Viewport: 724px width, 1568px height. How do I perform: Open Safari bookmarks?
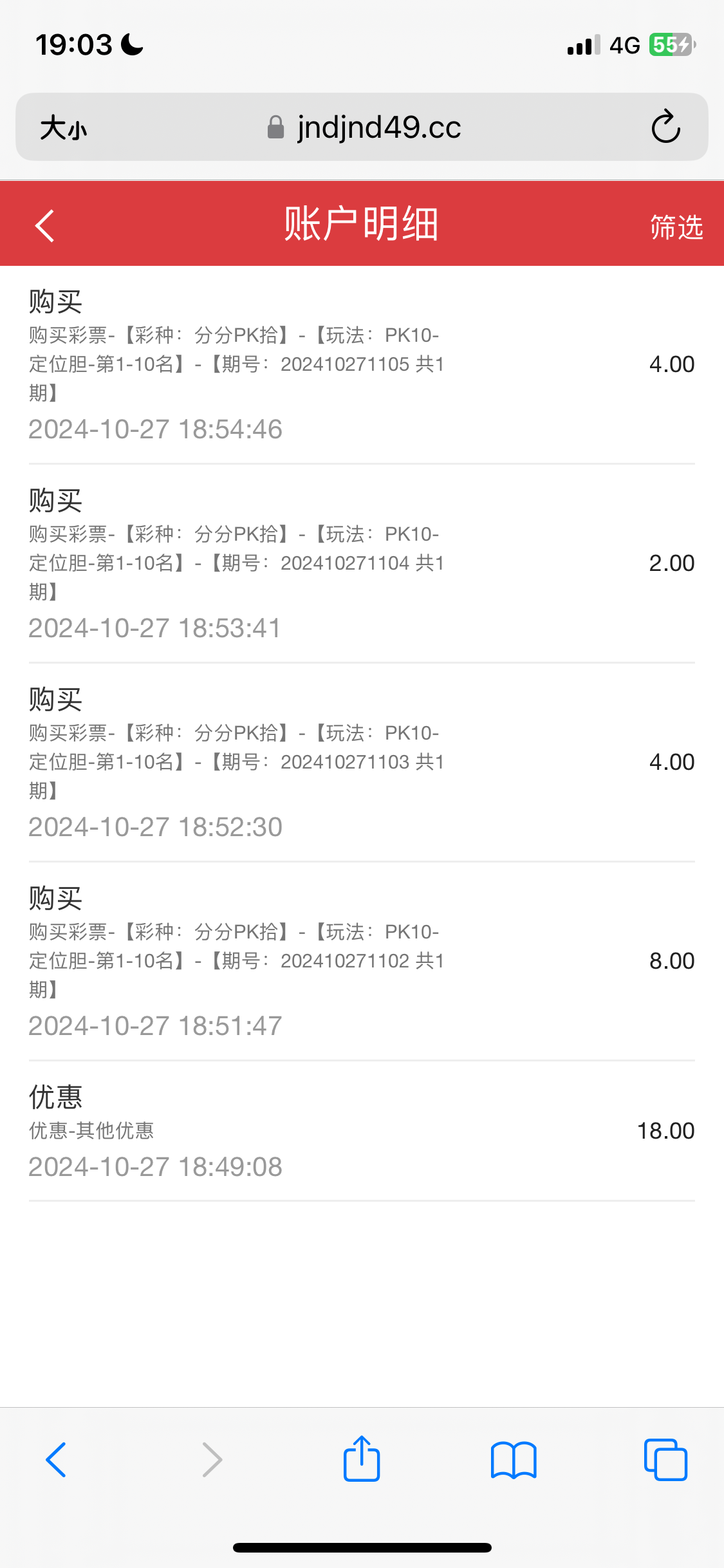coord(514,1460)
